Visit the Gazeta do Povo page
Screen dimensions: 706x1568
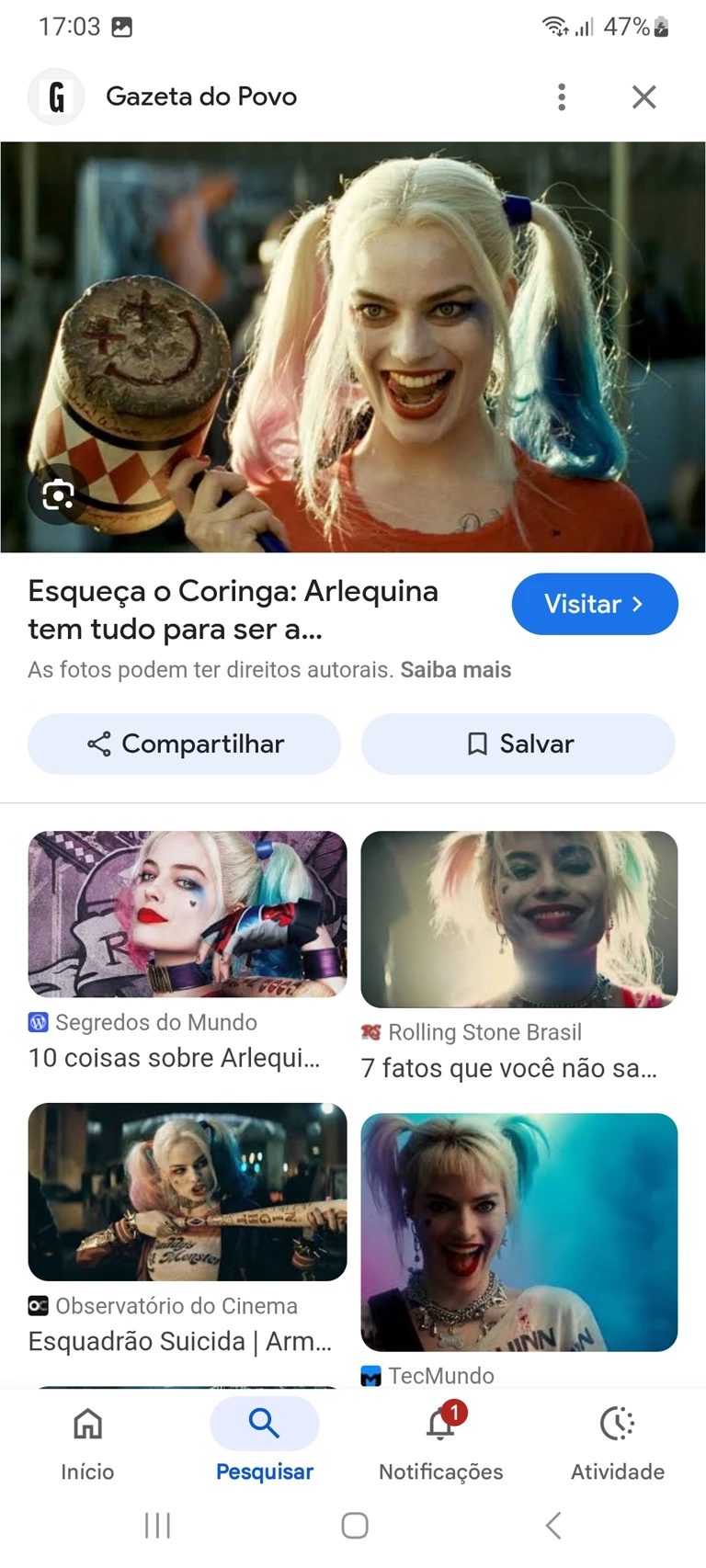coord(594,604)
